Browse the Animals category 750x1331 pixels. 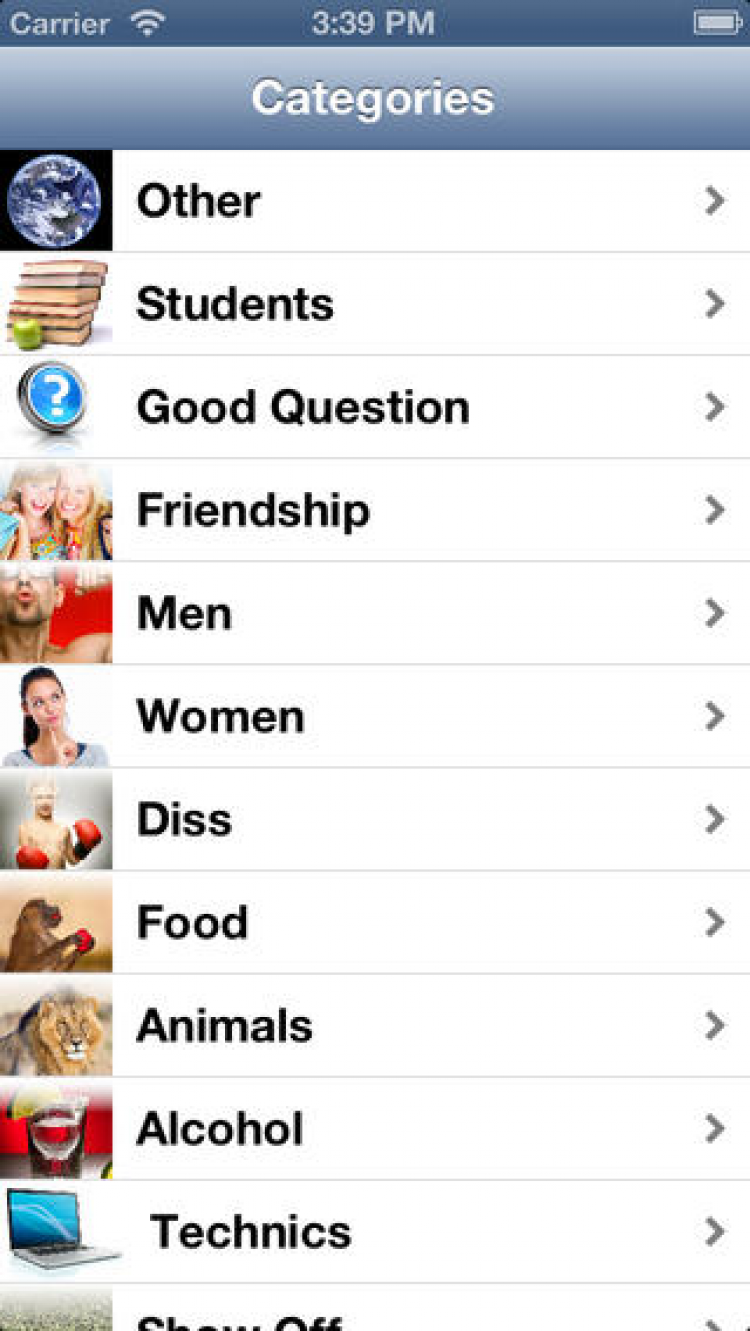375,1025
